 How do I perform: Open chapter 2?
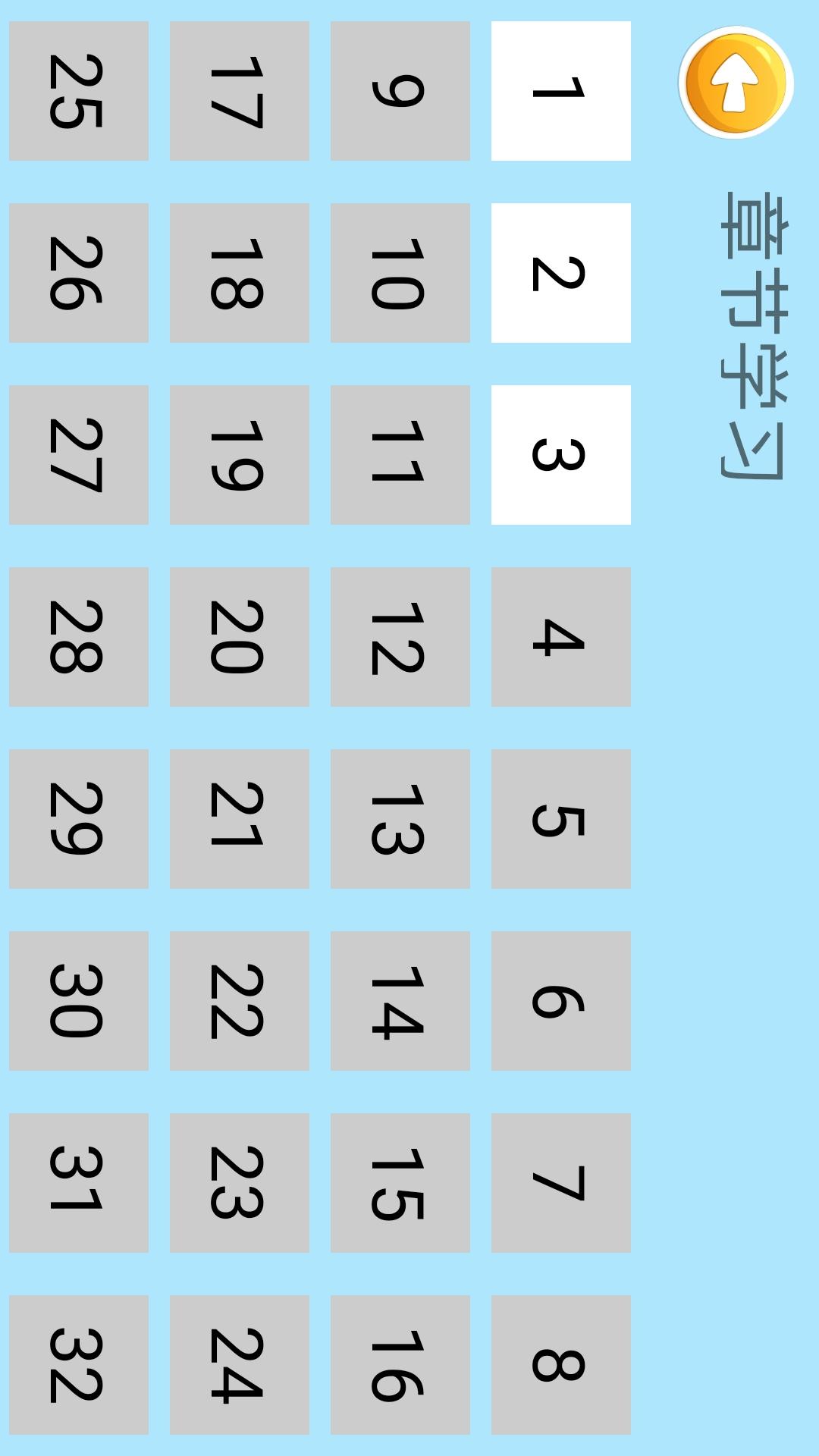tap(561, 273)
